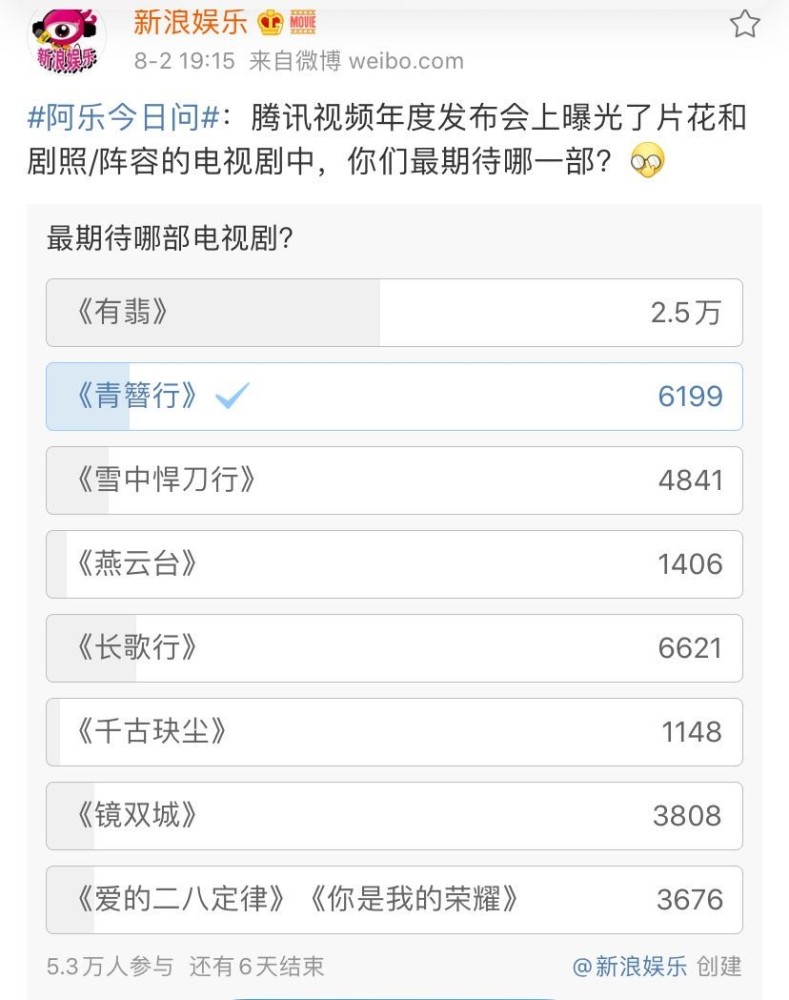789x1000 pixels.
Task: Open the 新浪娱乐 account name link
Action: (190, 22)
